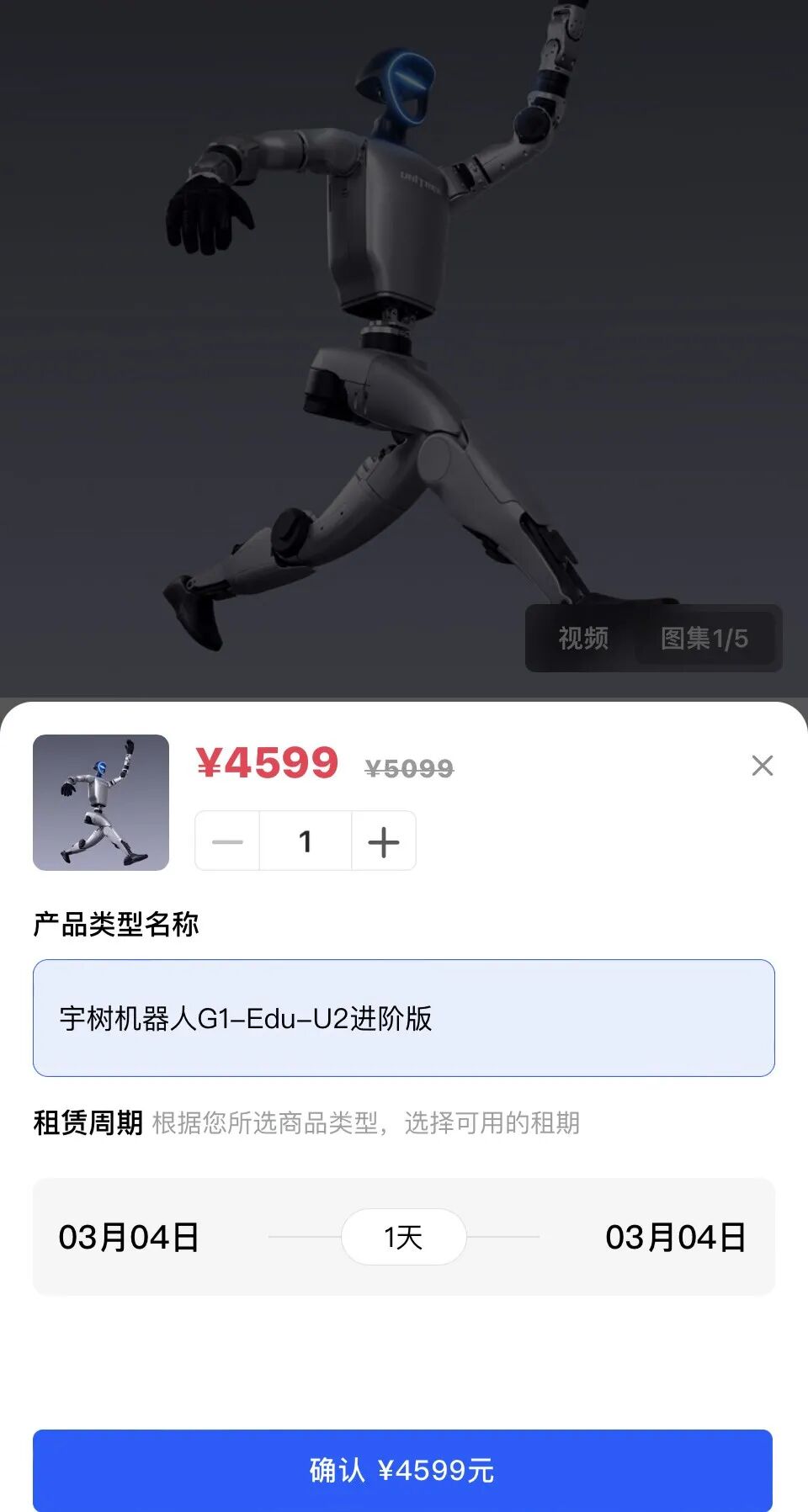Close the purchase options sheet

pyautogui.click(x=762, y=766)
